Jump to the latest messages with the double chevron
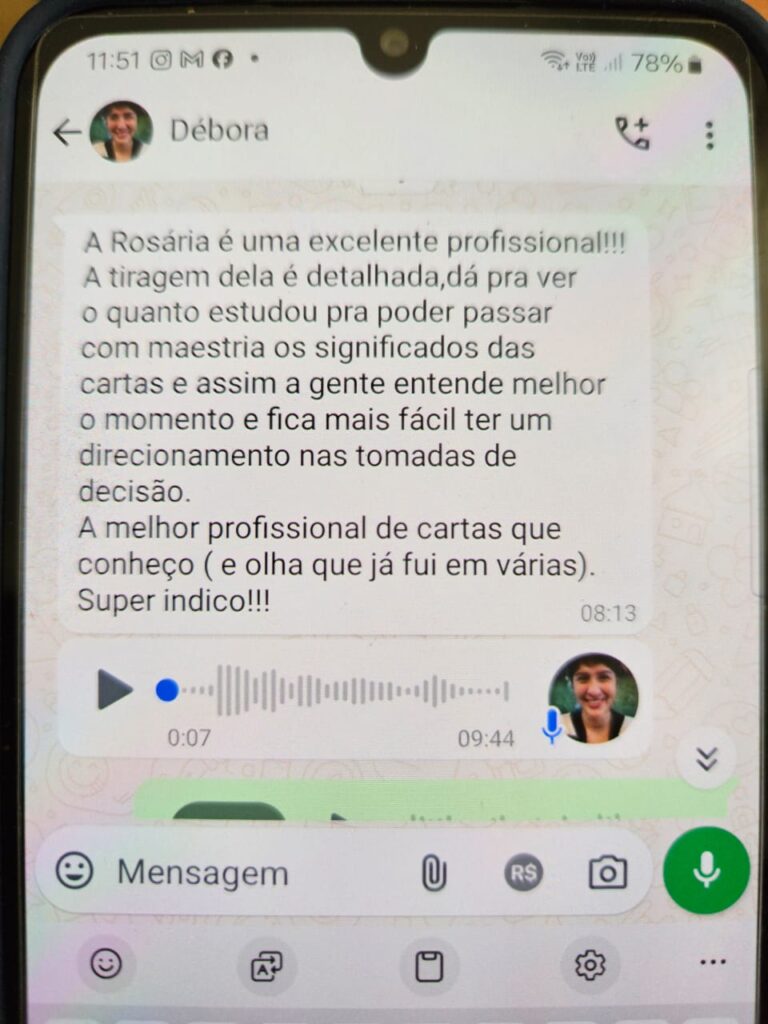This screenshot has width=768, height=1024. tap(707, 759)
